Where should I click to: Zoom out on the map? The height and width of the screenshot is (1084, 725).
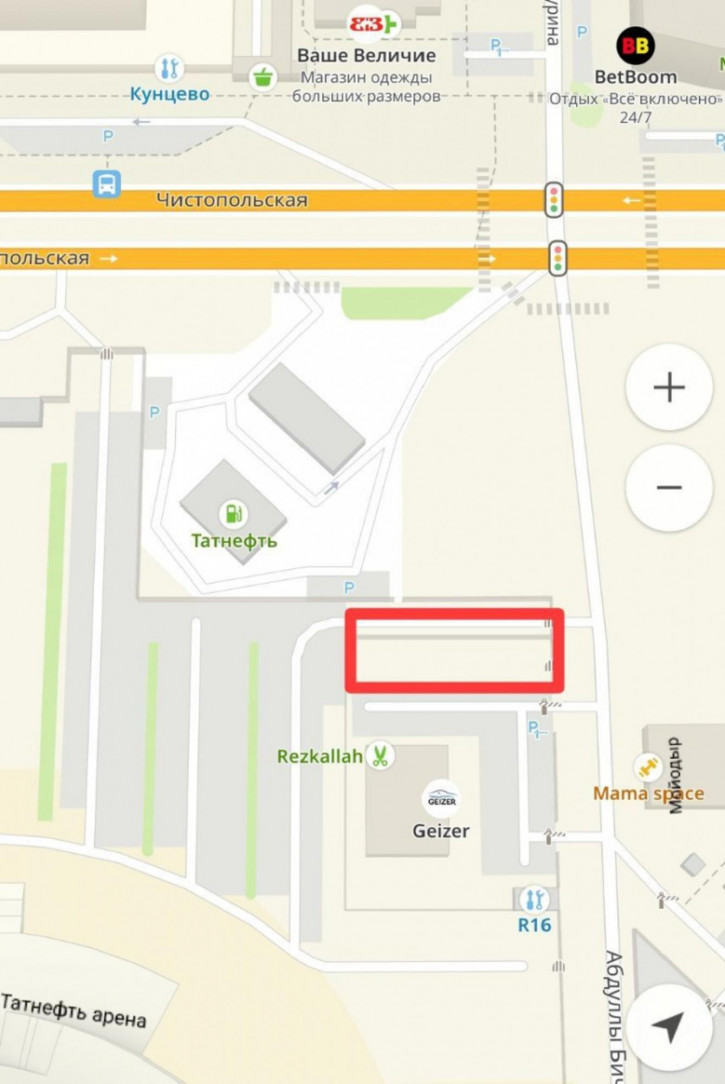tap(669, 488)
